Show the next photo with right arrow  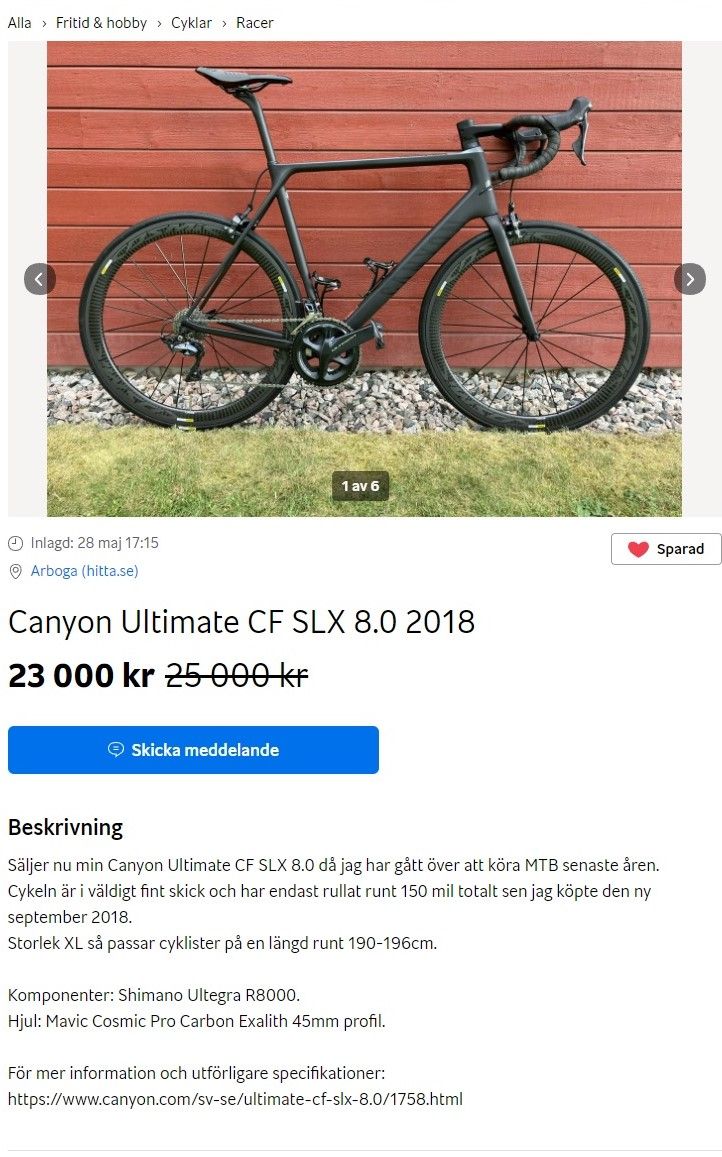coord(690,279)
